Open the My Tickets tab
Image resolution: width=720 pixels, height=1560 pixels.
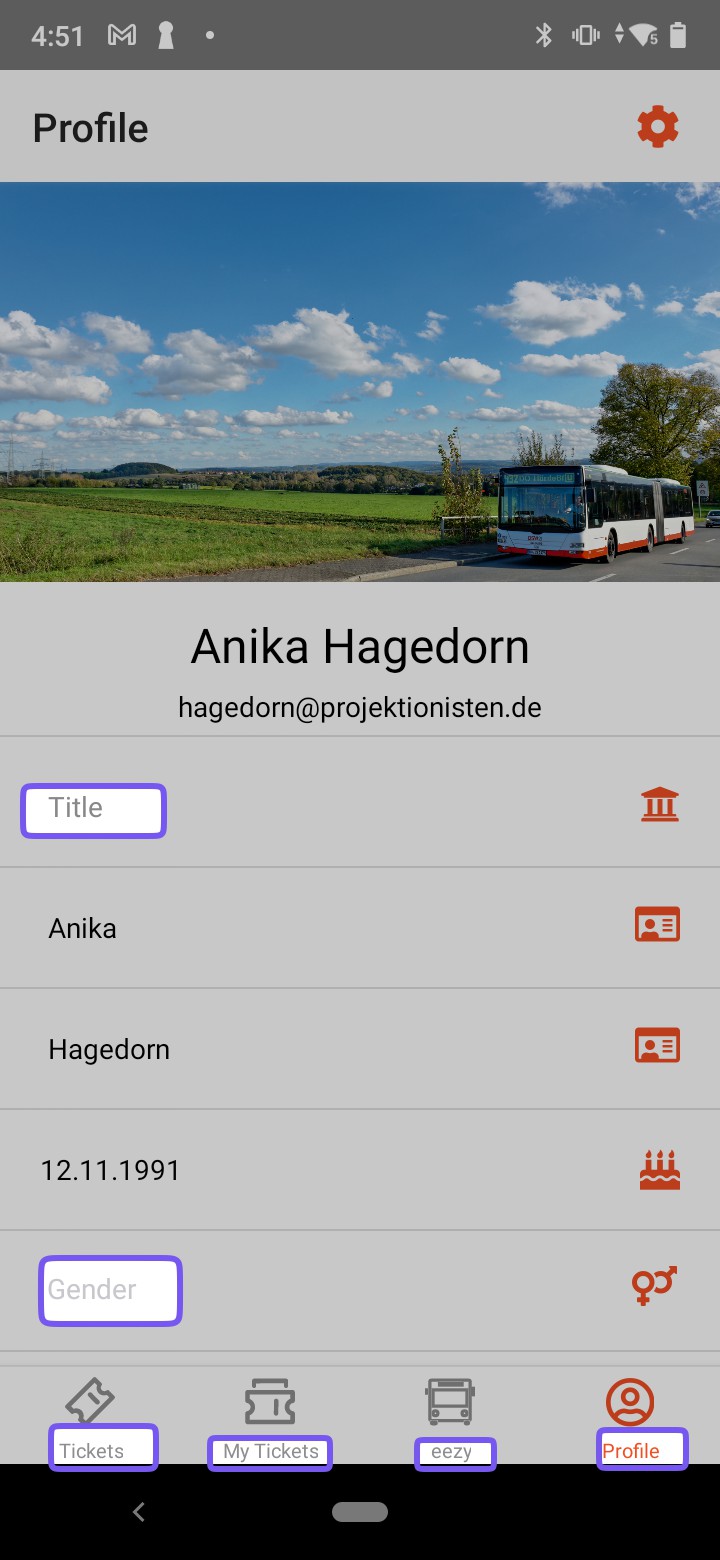coord(270,1420)
